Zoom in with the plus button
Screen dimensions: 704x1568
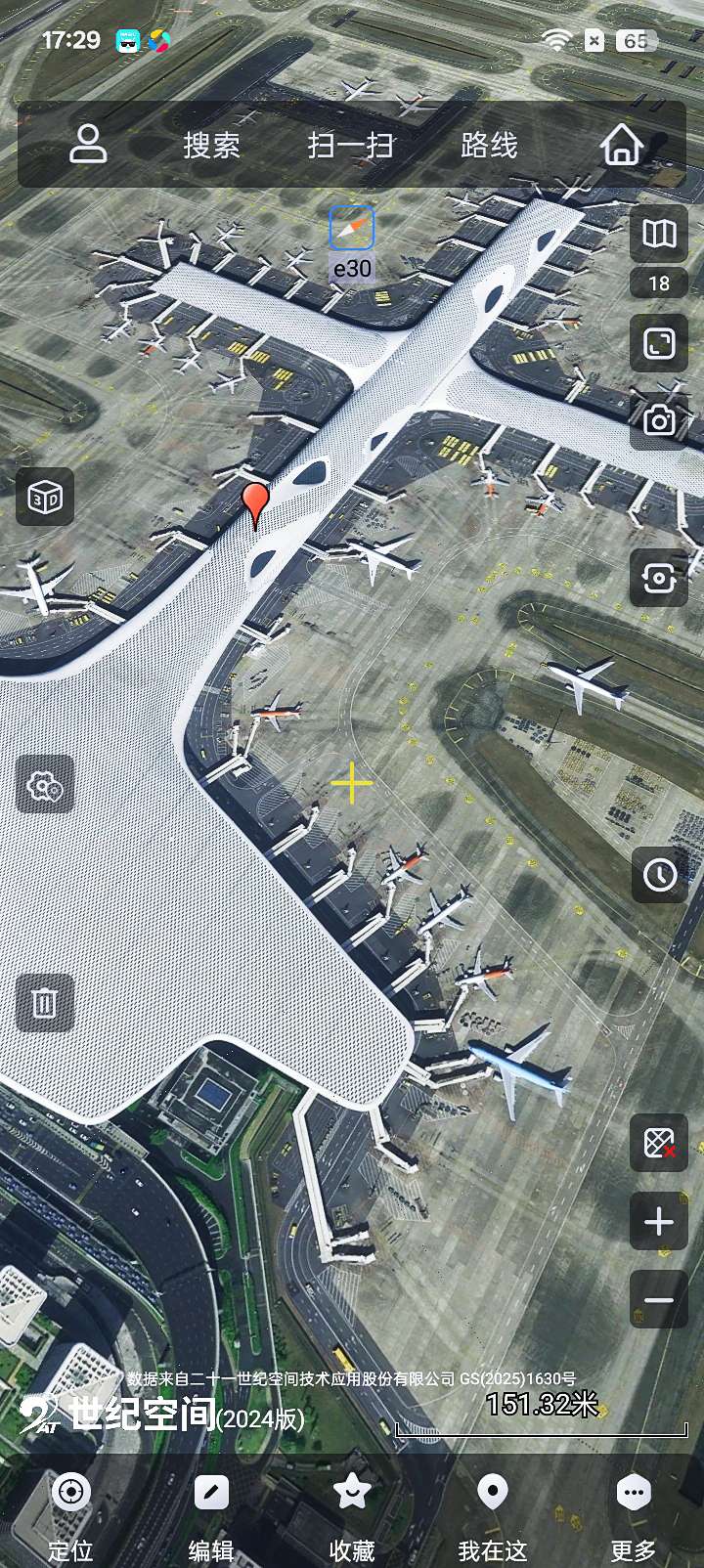coord(659,1222)
